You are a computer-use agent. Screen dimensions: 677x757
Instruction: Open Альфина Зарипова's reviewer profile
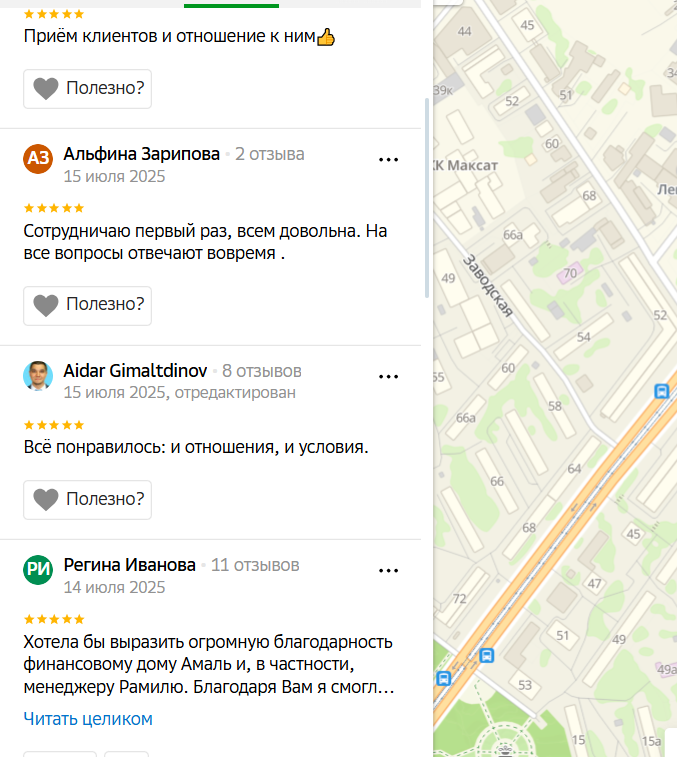tap(141, 154)
